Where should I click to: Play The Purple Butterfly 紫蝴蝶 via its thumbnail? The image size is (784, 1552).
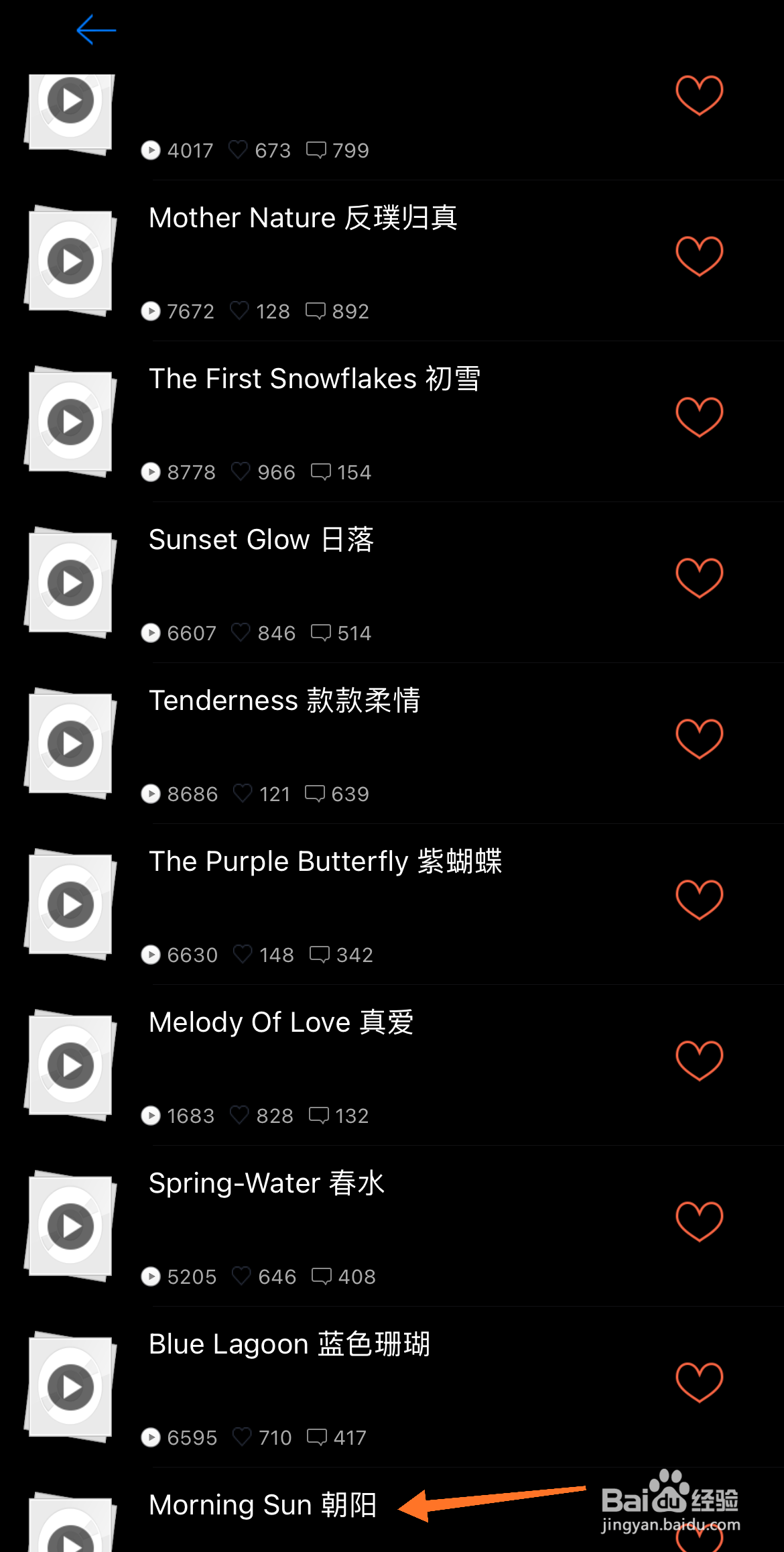70,904
